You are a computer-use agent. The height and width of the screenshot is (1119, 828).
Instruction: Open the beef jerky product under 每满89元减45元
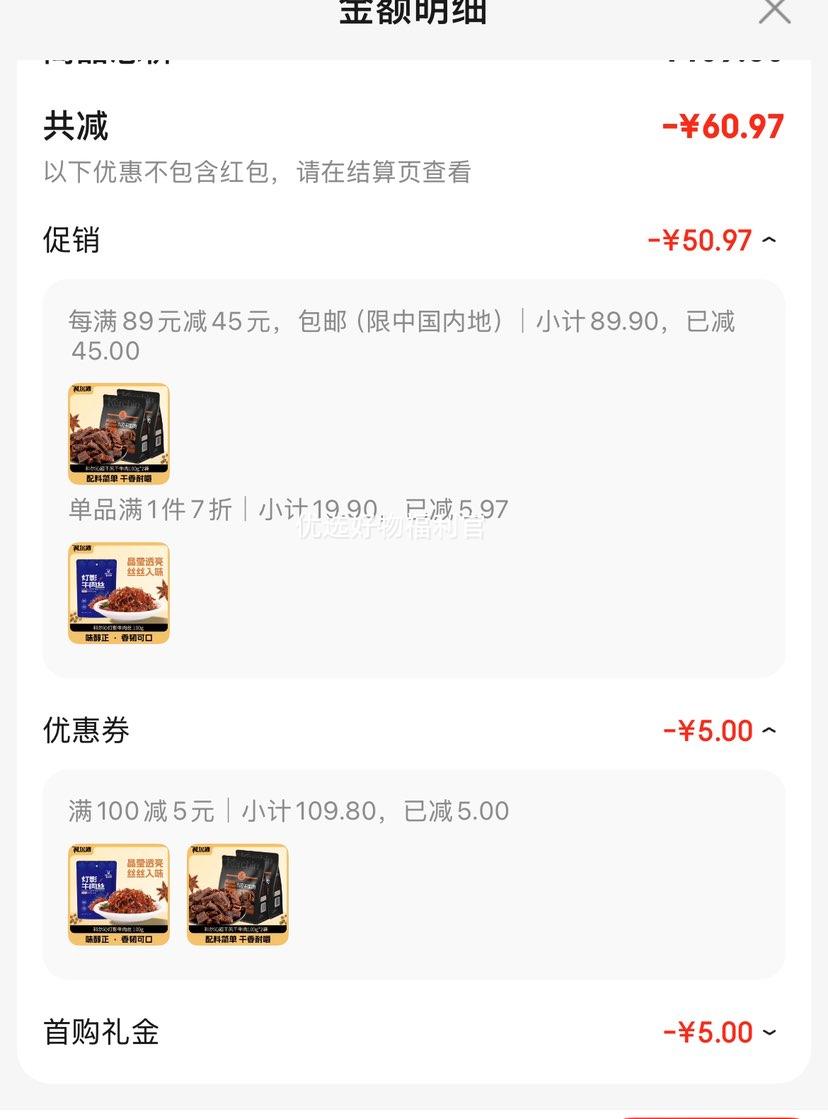click(119, 434)
